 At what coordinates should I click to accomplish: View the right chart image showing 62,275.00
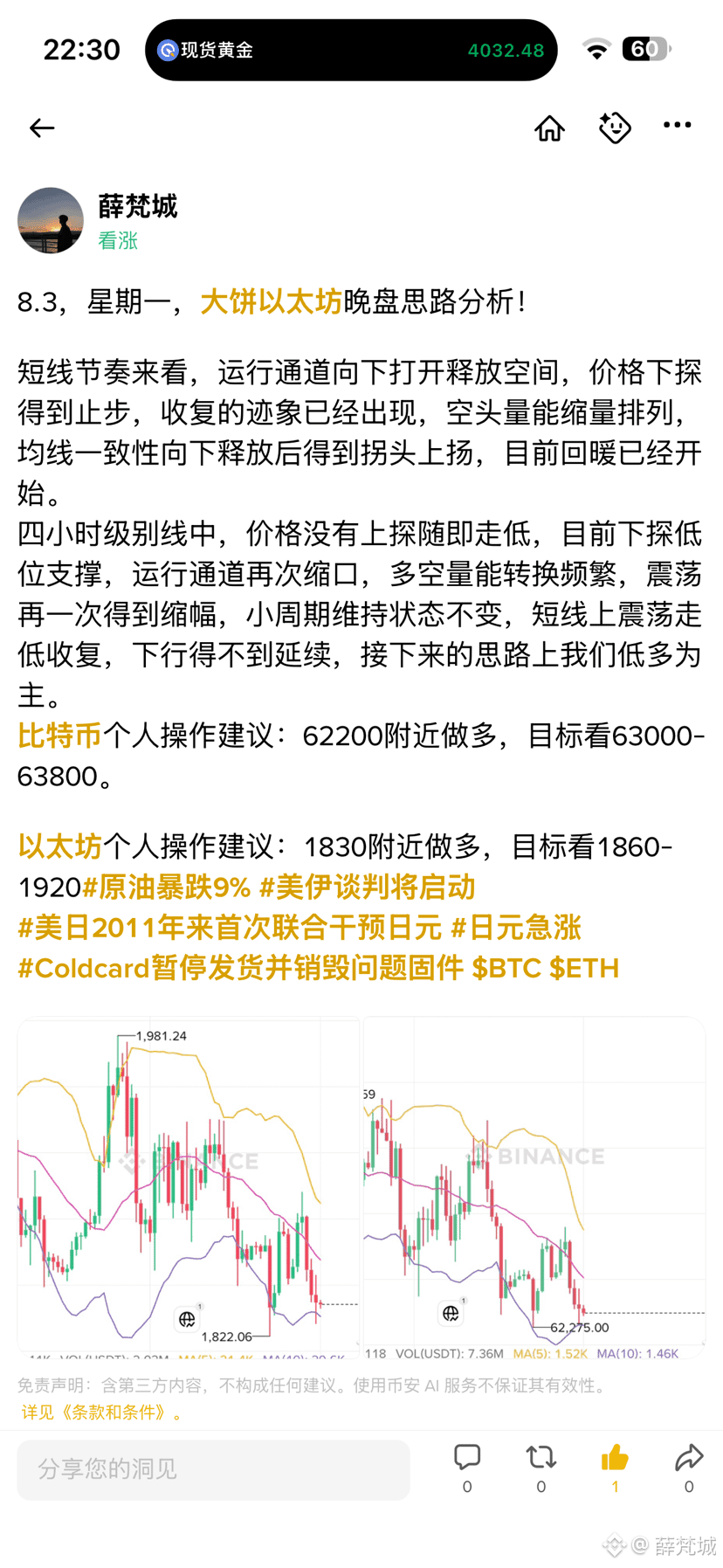(534, 1187)
